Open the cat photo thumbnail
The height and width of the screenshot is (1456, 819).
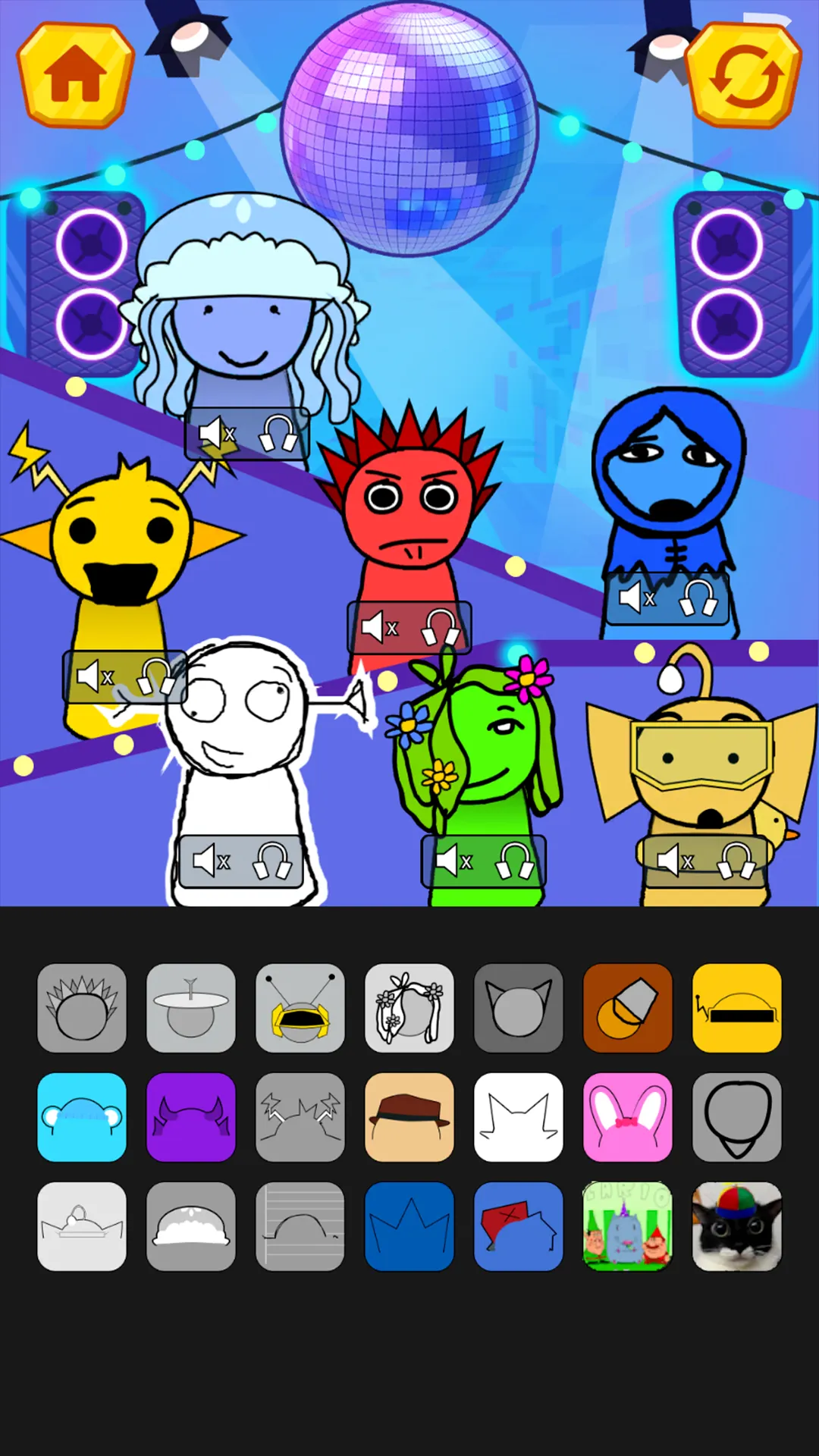[737, 1227]
